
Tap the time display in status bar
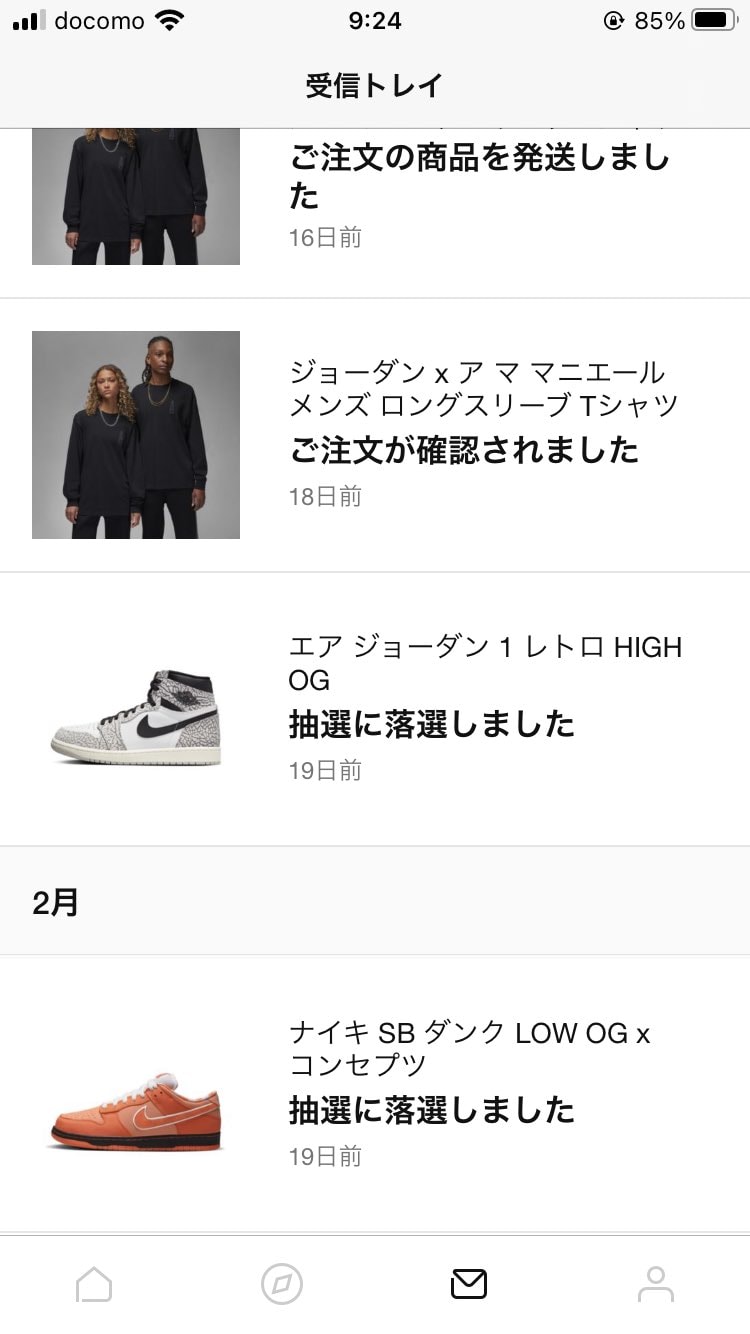pos(373,20)
